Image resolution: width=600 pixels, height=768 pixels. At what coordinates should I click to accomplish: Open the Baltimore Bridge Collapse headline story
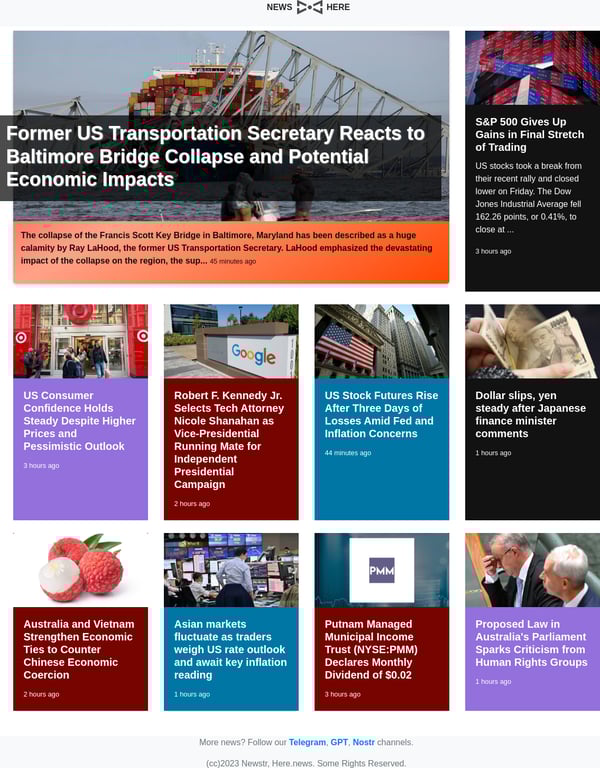(215, 157)
